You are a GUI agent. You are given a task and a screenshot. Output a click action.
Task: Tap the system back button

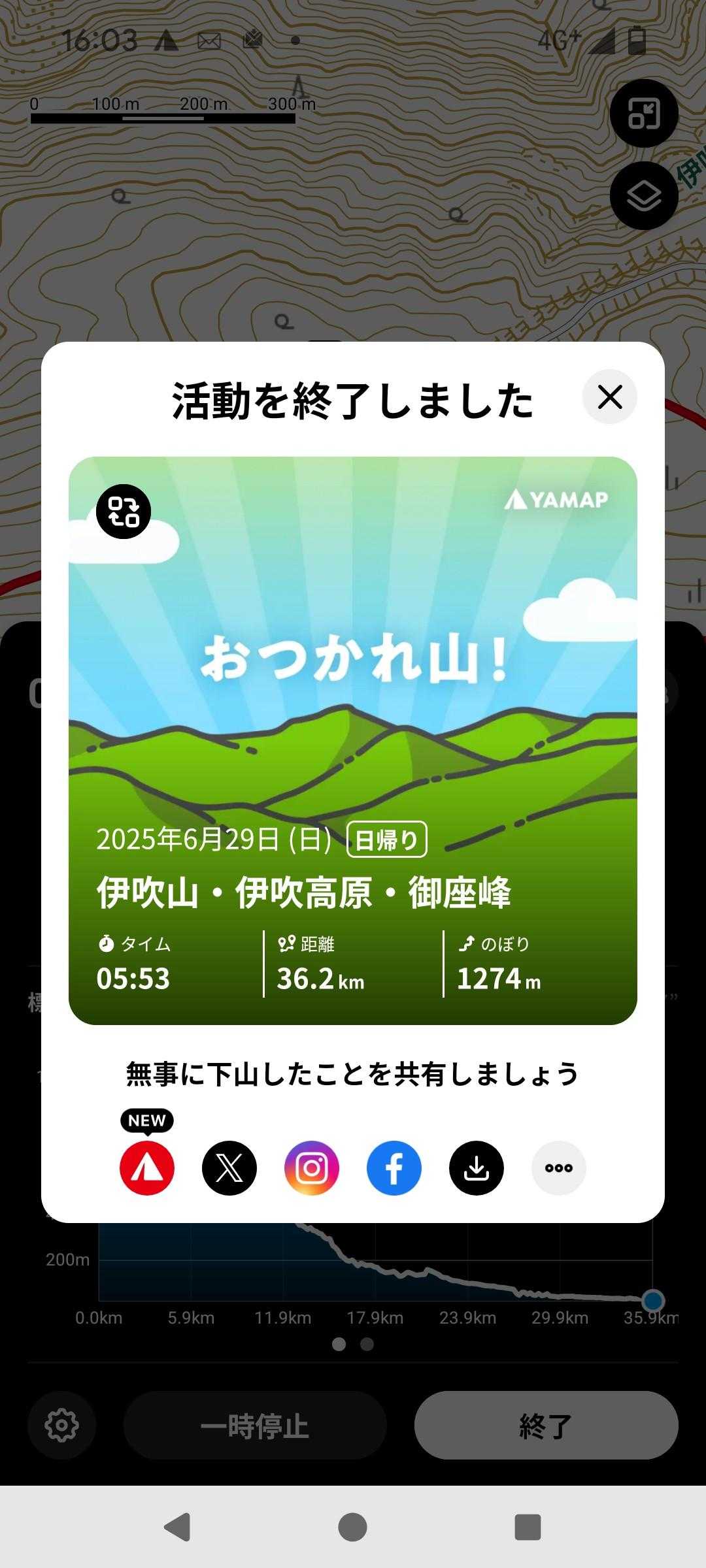(177, 1527)
